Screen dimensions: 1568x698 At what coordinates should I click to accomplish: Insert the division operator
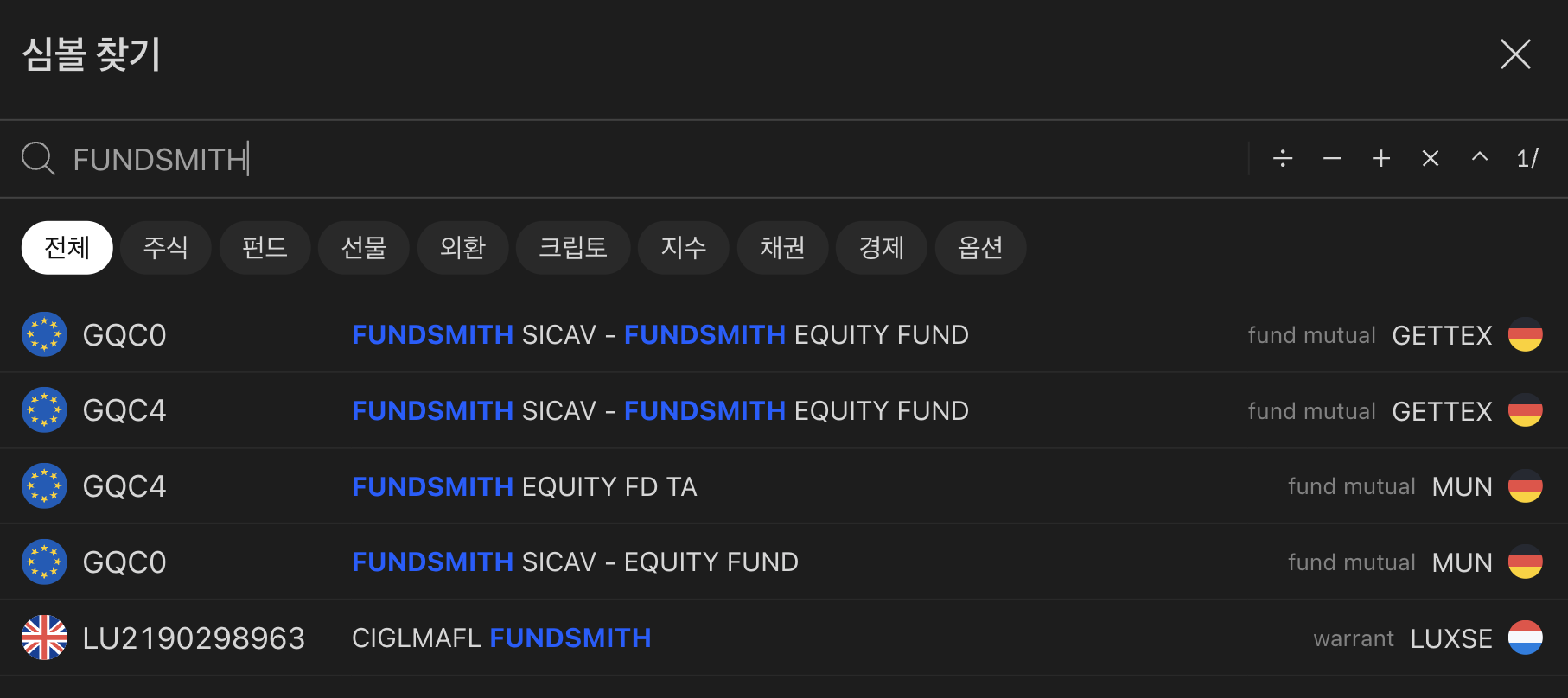1283,158
